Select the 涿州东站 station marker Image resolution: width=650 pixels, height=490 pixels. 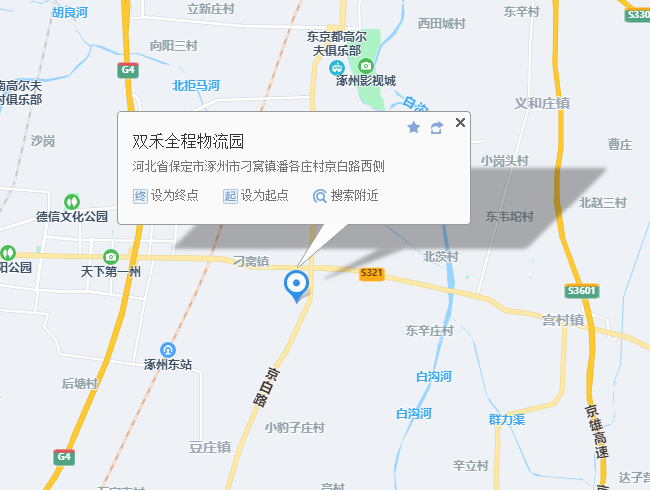[168, 349]
